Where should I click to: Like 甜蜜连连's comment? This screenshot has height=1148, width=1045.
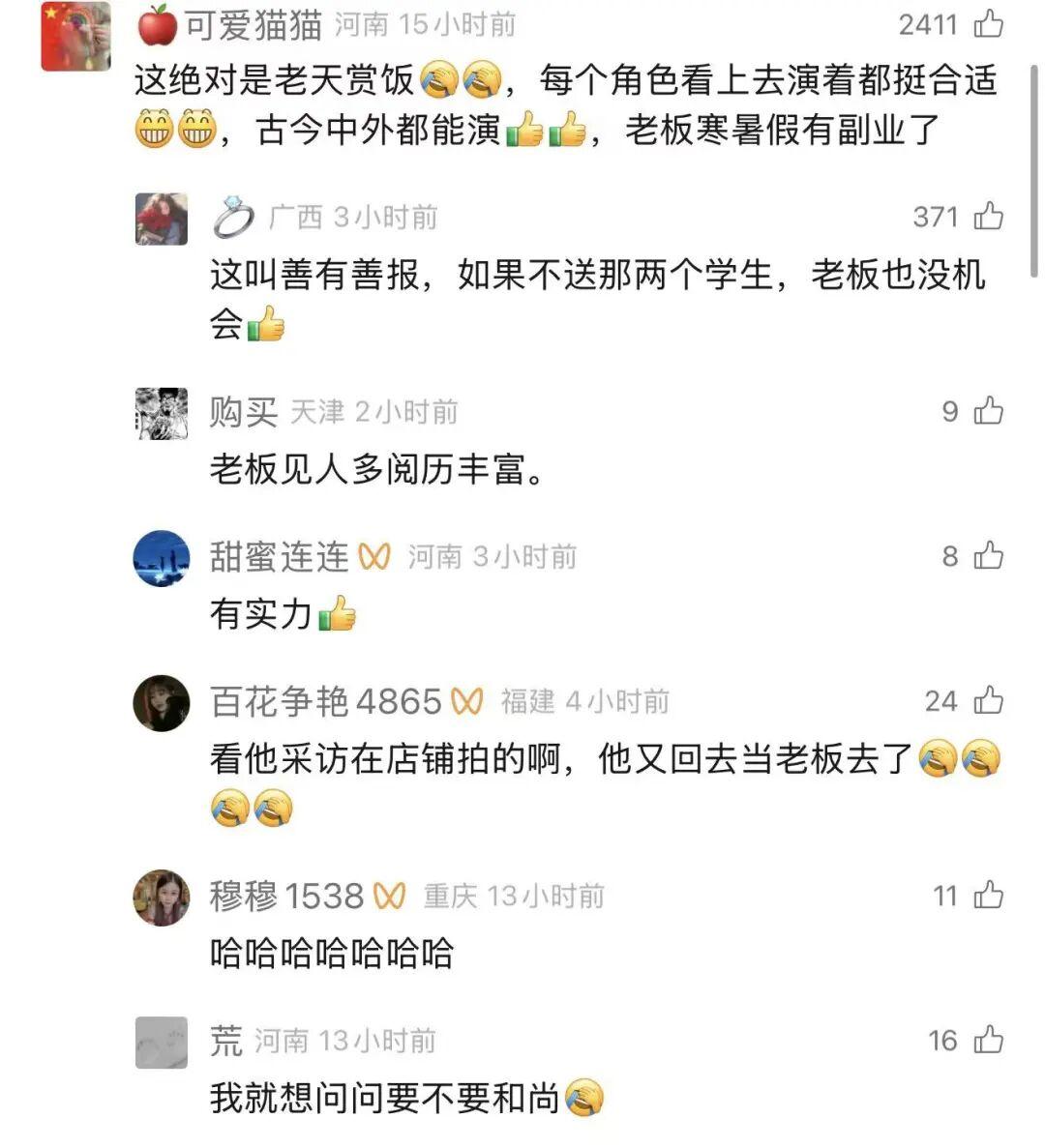click(988, 556)
